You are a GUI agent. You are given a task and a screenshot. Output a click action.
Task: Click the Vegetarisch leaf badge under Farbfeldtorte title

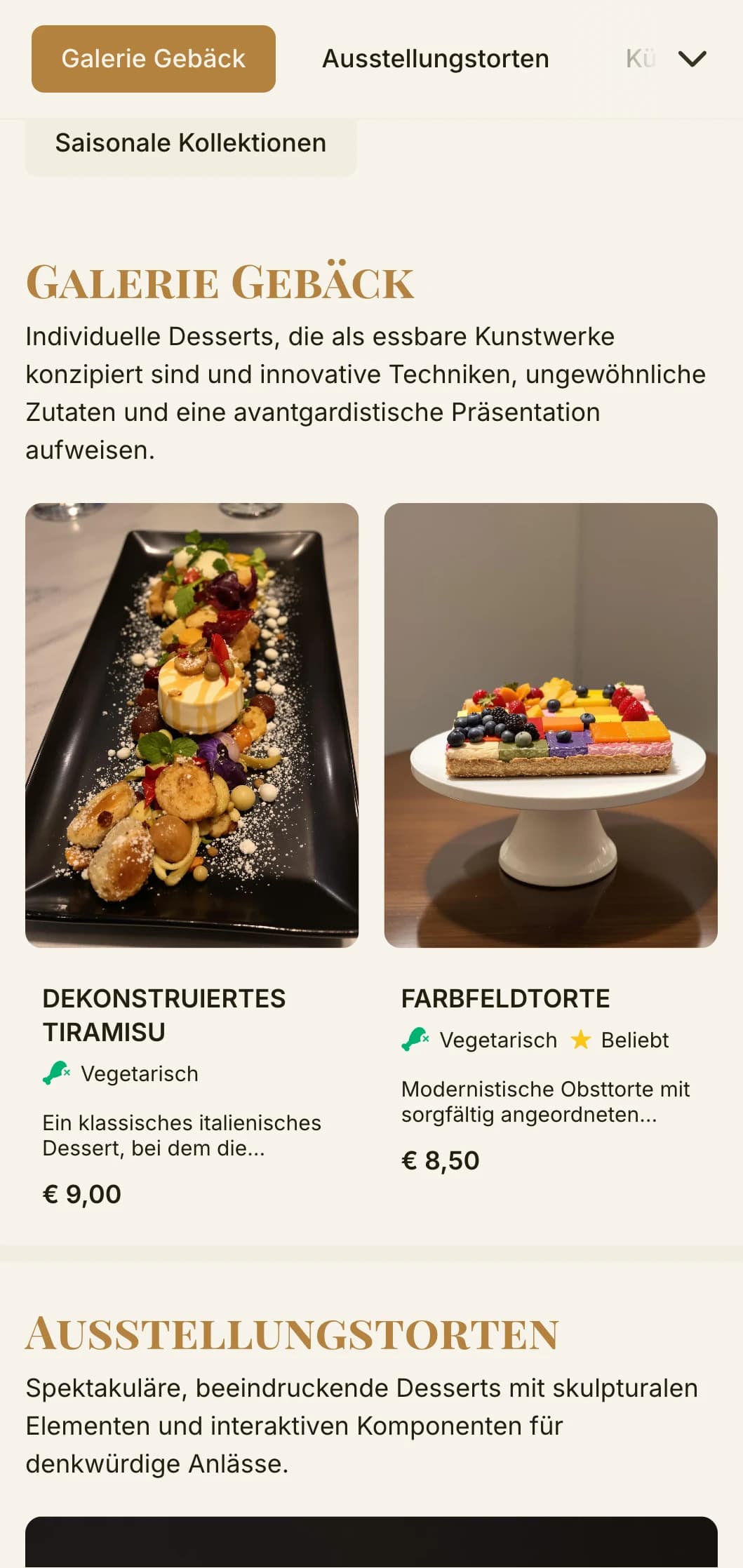(x=413, y=1040)
